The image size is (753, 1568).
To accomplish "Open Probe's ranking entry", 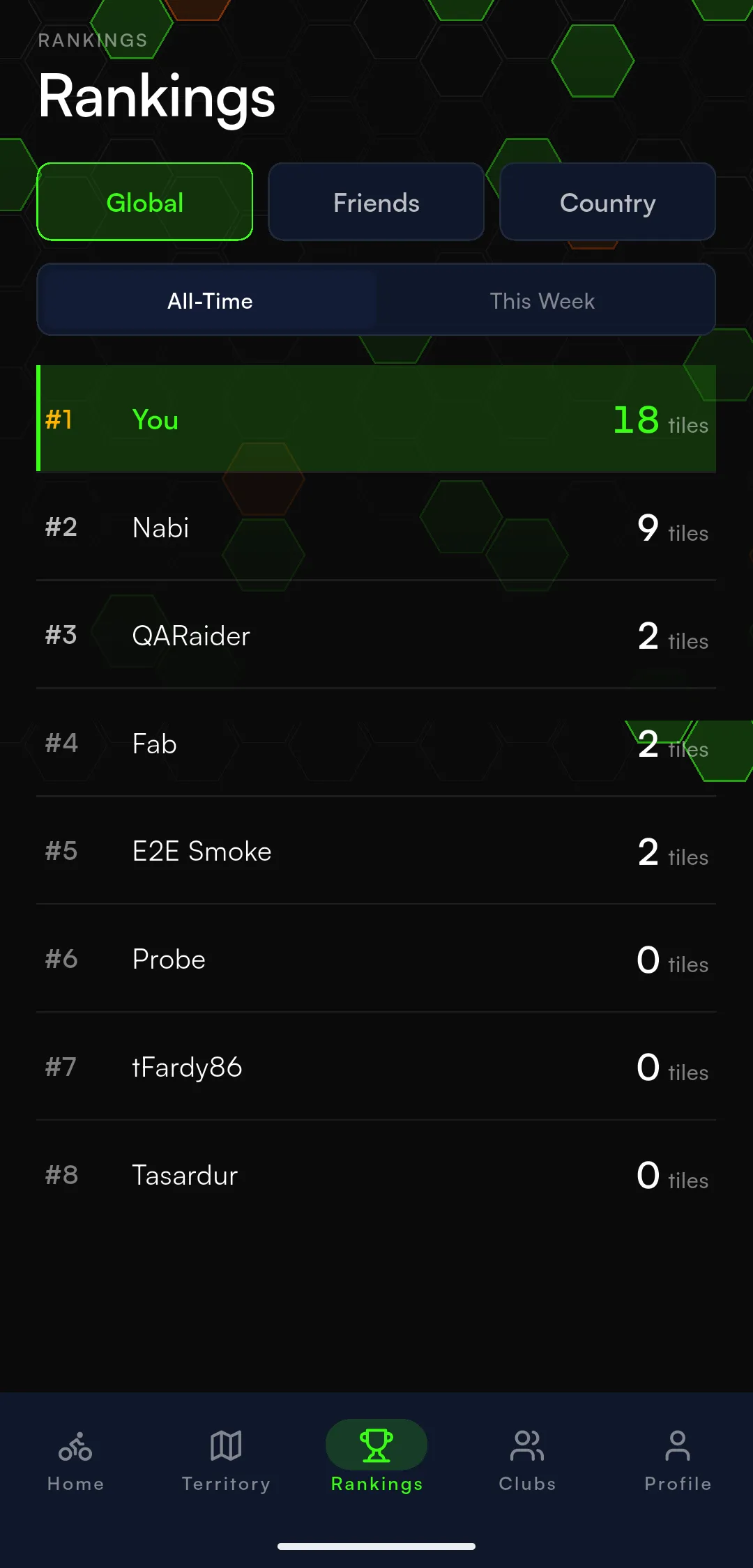I will pyautogui.click(x=376, y=959).
